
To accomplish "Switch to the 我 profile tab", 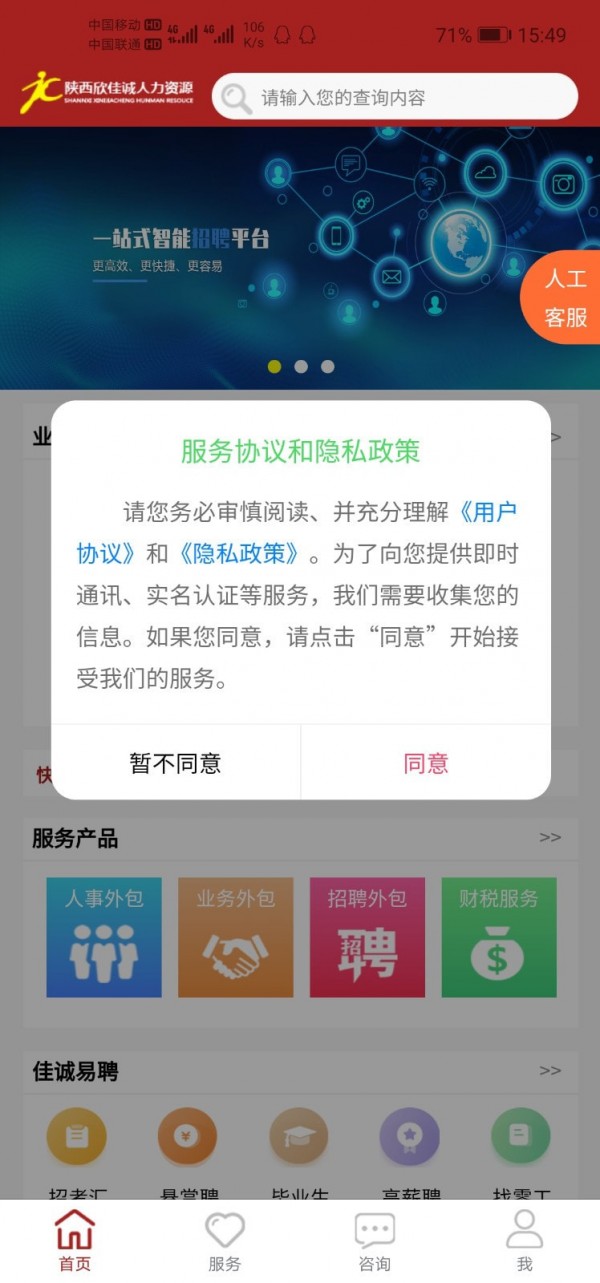I will click(x=524, y=1240).
